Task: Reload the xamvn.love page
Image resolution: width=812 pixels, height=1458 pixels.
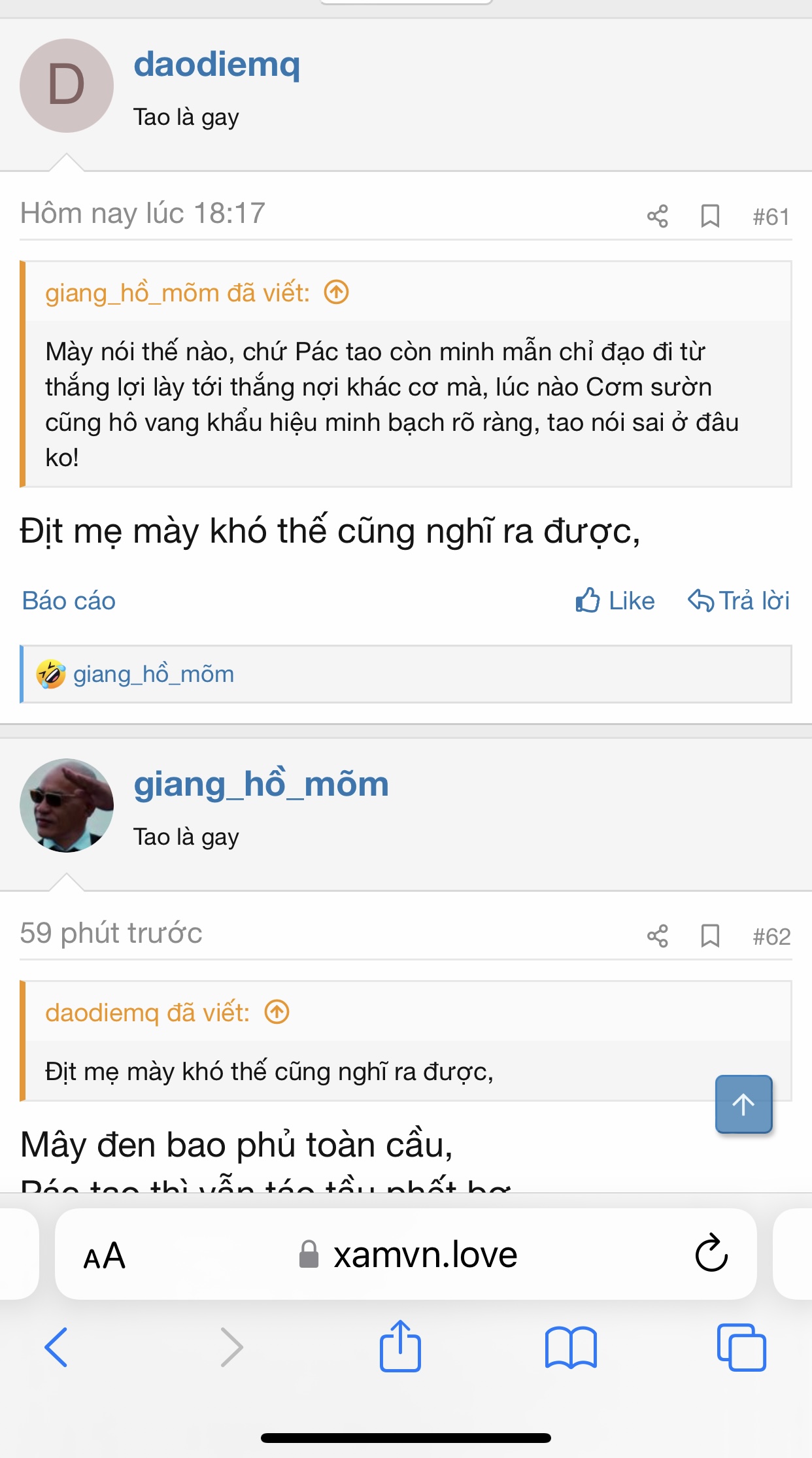Action: (711, 1253)
